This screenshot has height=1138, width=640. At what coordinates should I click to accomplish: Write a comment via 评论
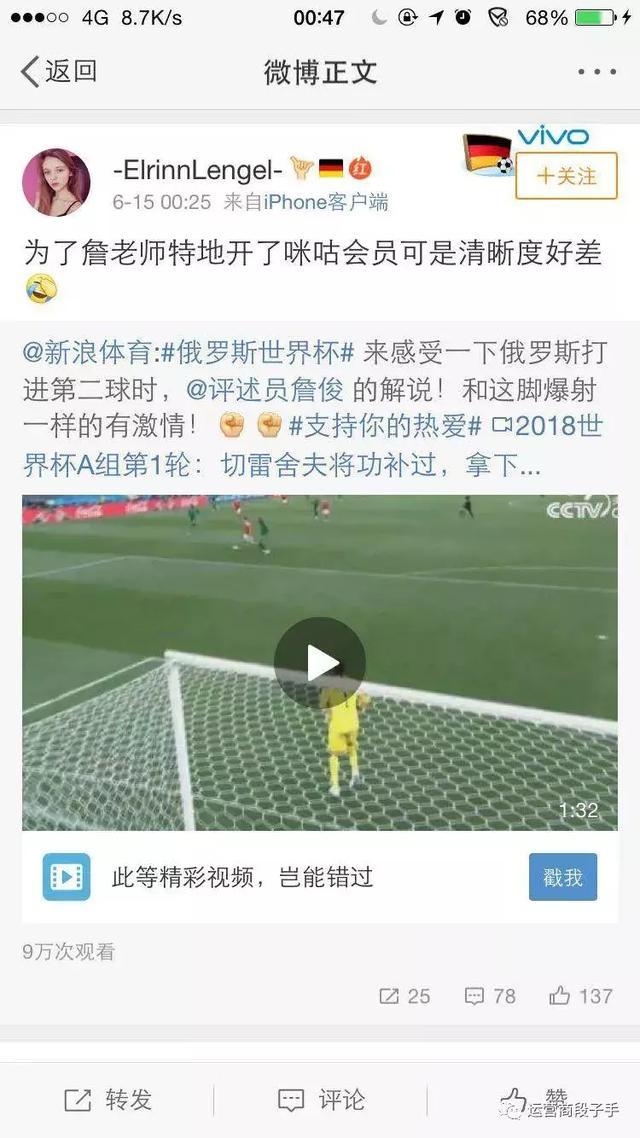point(321,1100)
